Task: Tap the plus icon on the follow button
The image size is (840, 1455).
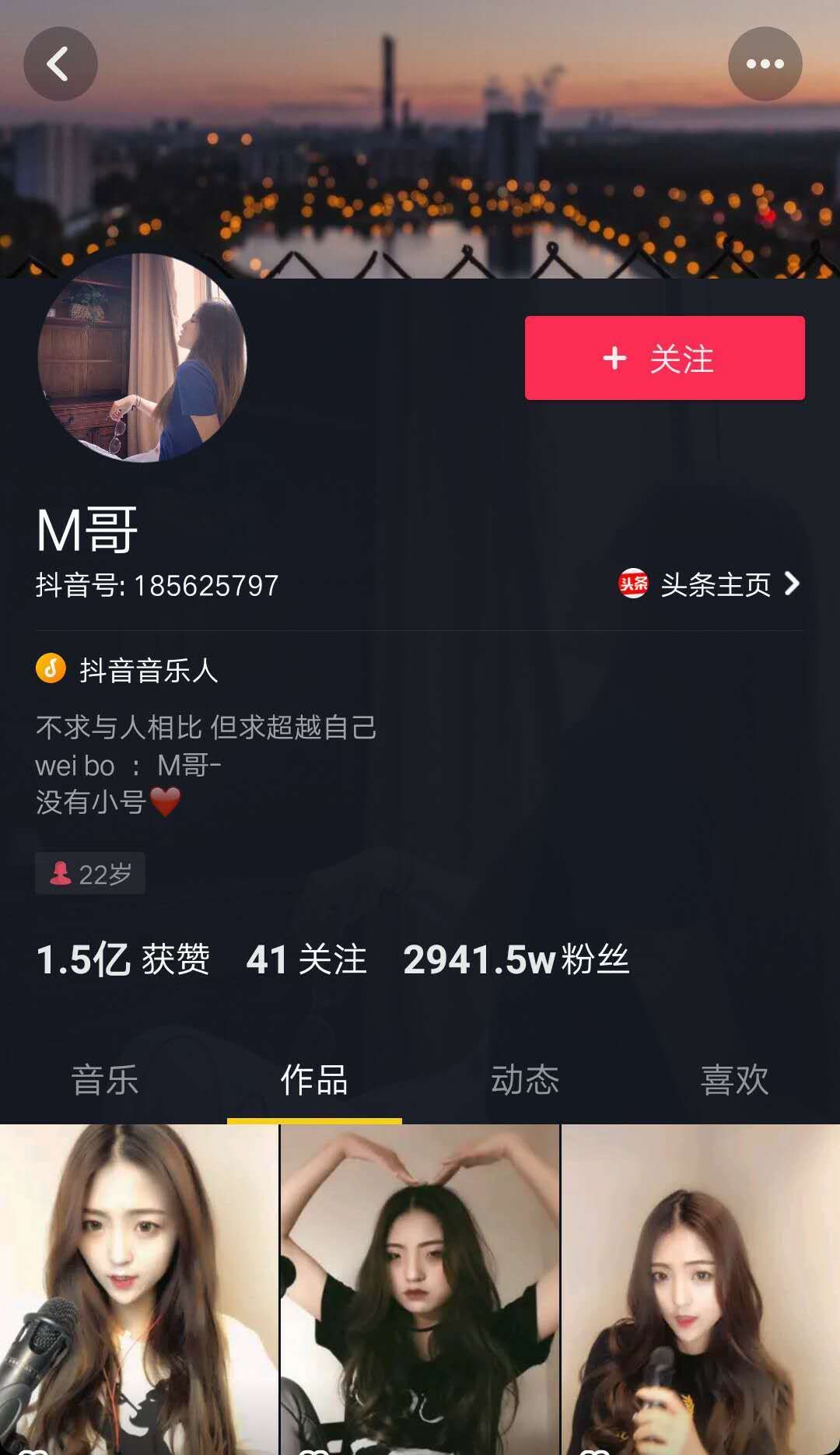Action: pos(616,359)
